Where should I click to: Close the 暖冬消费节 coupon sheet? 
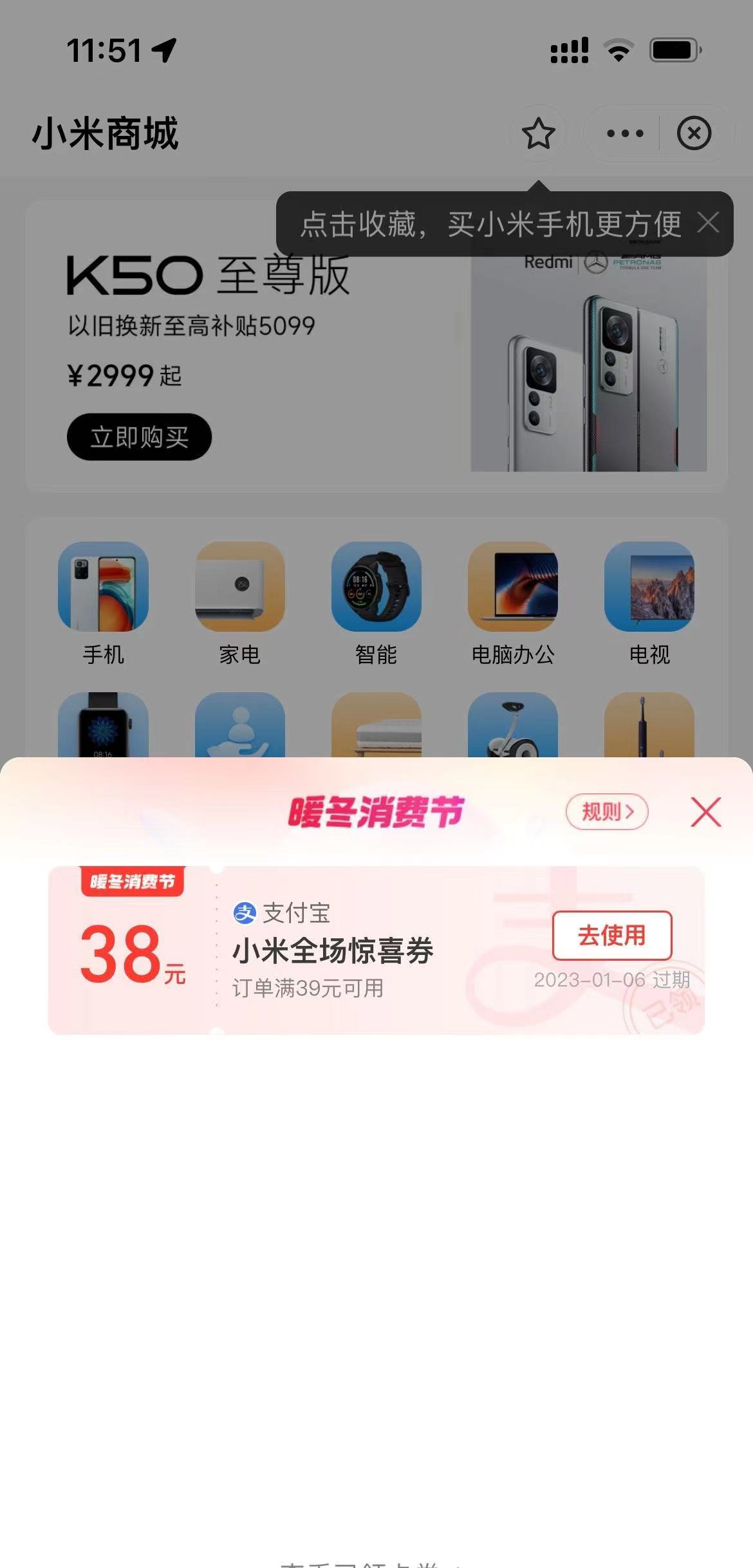pyautogui.click(x=706, y=812)
